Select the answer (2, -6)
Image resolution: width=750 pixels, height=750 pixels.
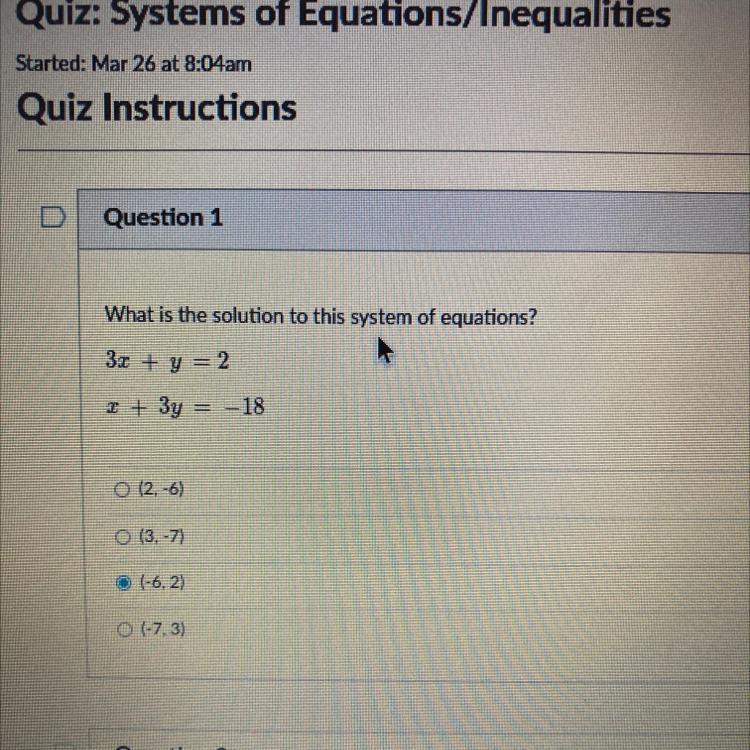coord(124,491)
